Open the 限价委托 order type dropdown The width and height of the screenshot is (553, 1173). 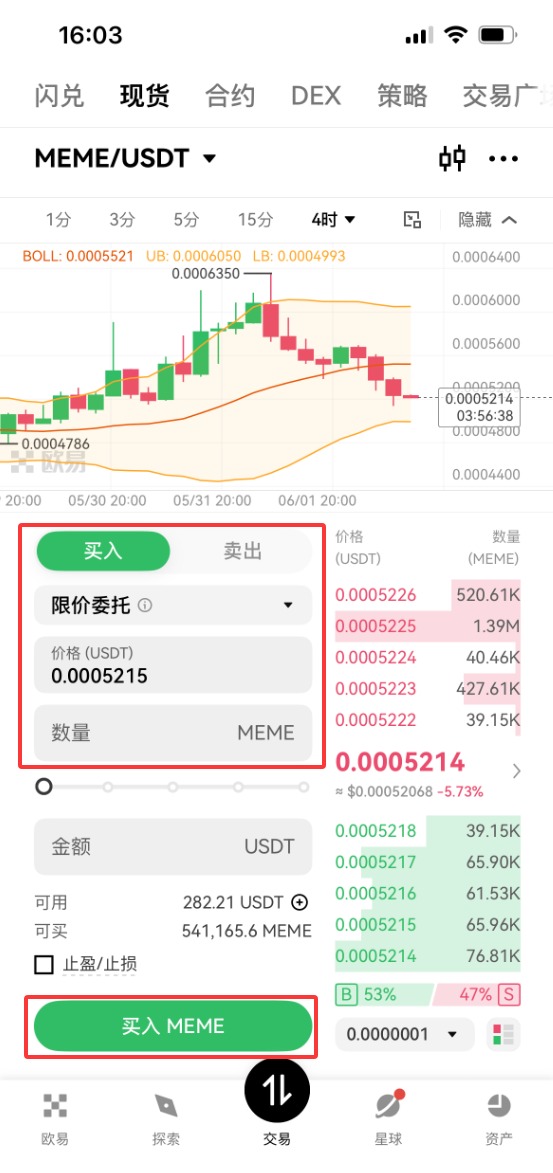[173, 605]
